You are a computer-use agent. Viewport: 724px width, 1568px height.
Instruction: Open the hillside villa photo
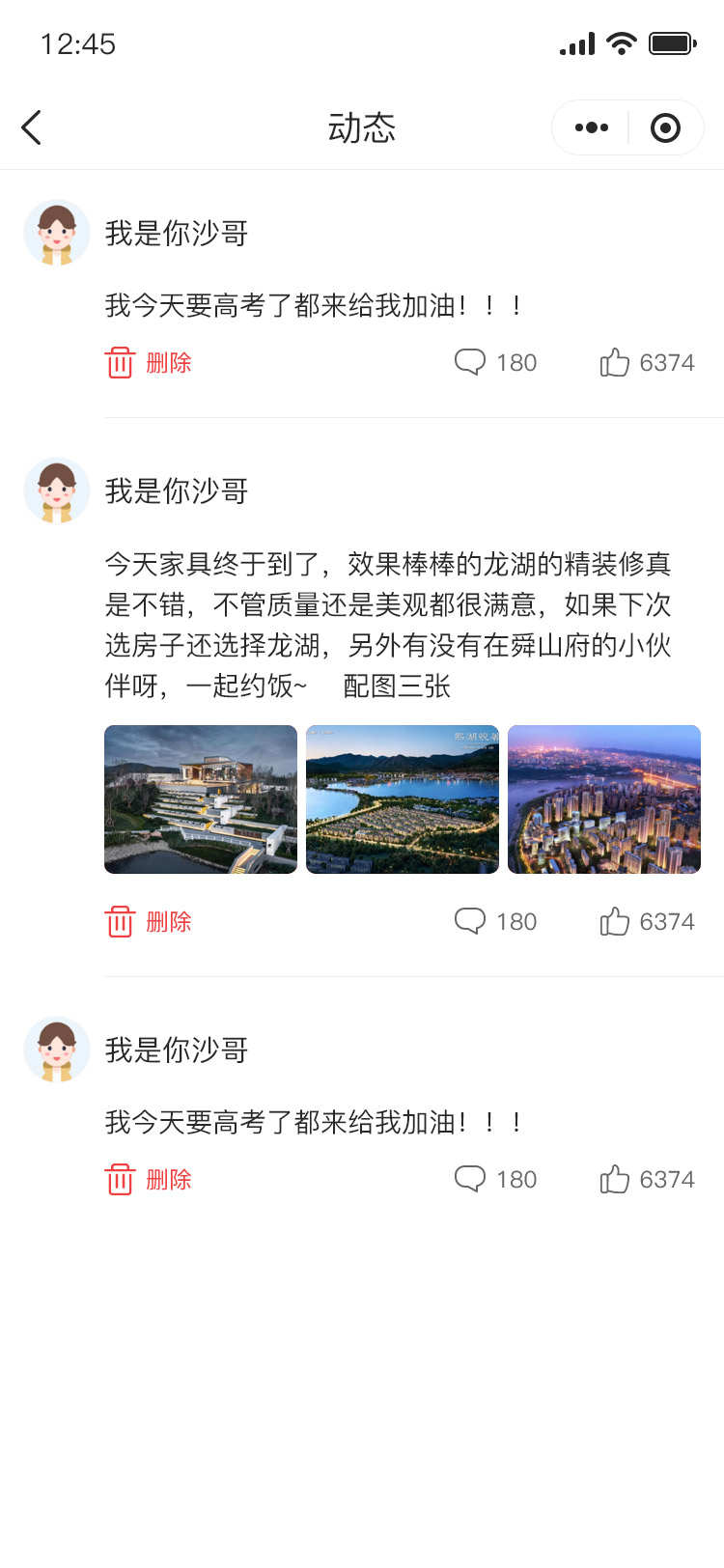[201, 799]
